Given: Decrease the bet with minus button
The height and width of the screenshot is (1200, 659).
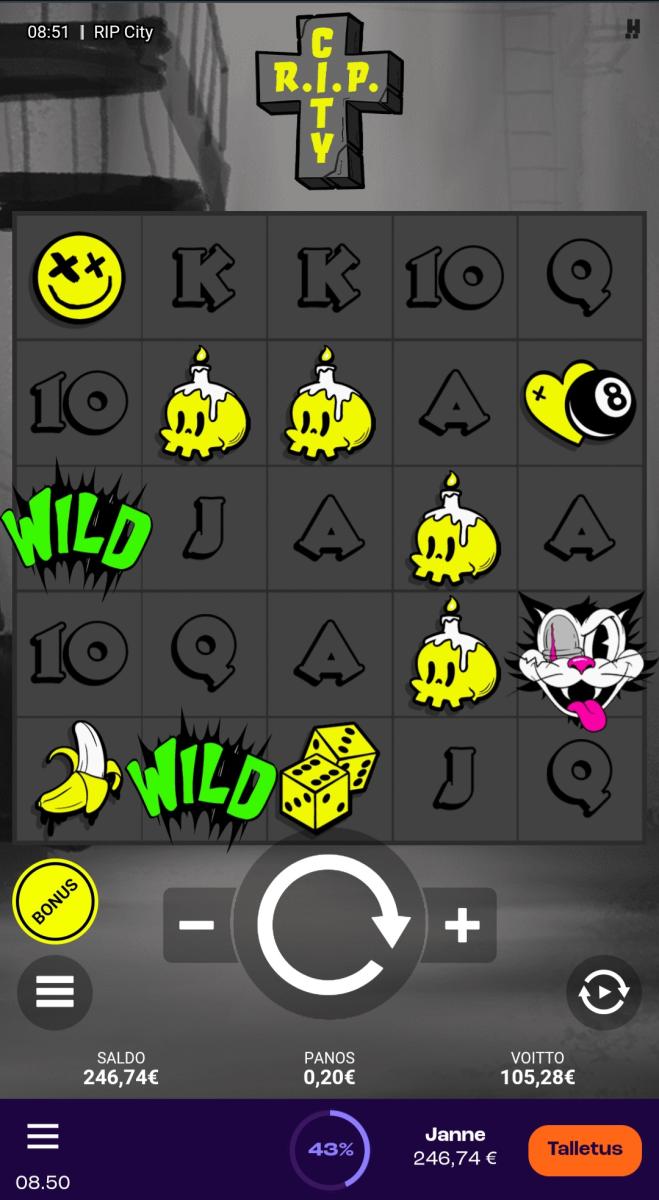Looking at the screenshot, I should pos(197,925).
